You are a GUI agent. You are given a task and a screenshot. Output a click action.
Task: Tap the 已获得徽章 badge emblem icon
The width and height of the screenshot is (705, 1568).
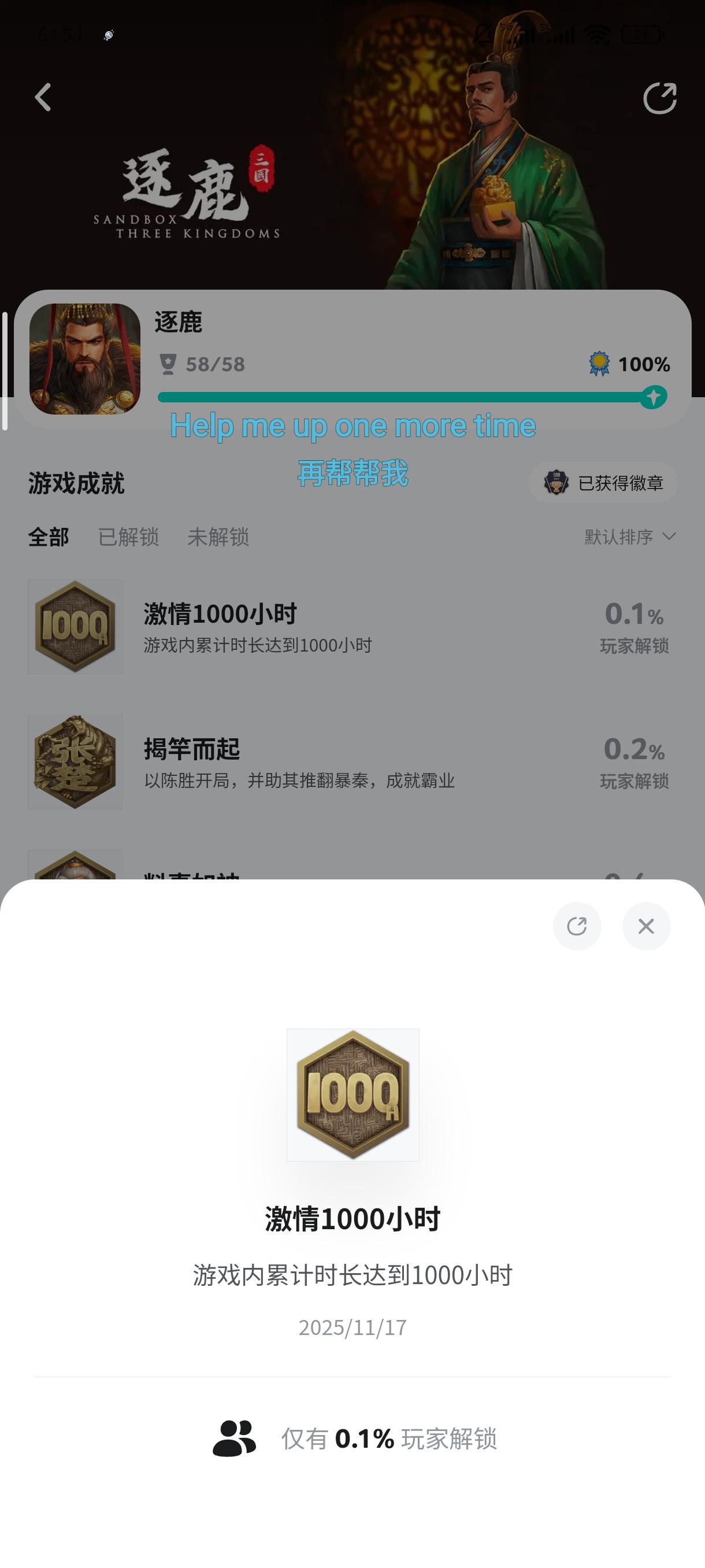(555, 482)
